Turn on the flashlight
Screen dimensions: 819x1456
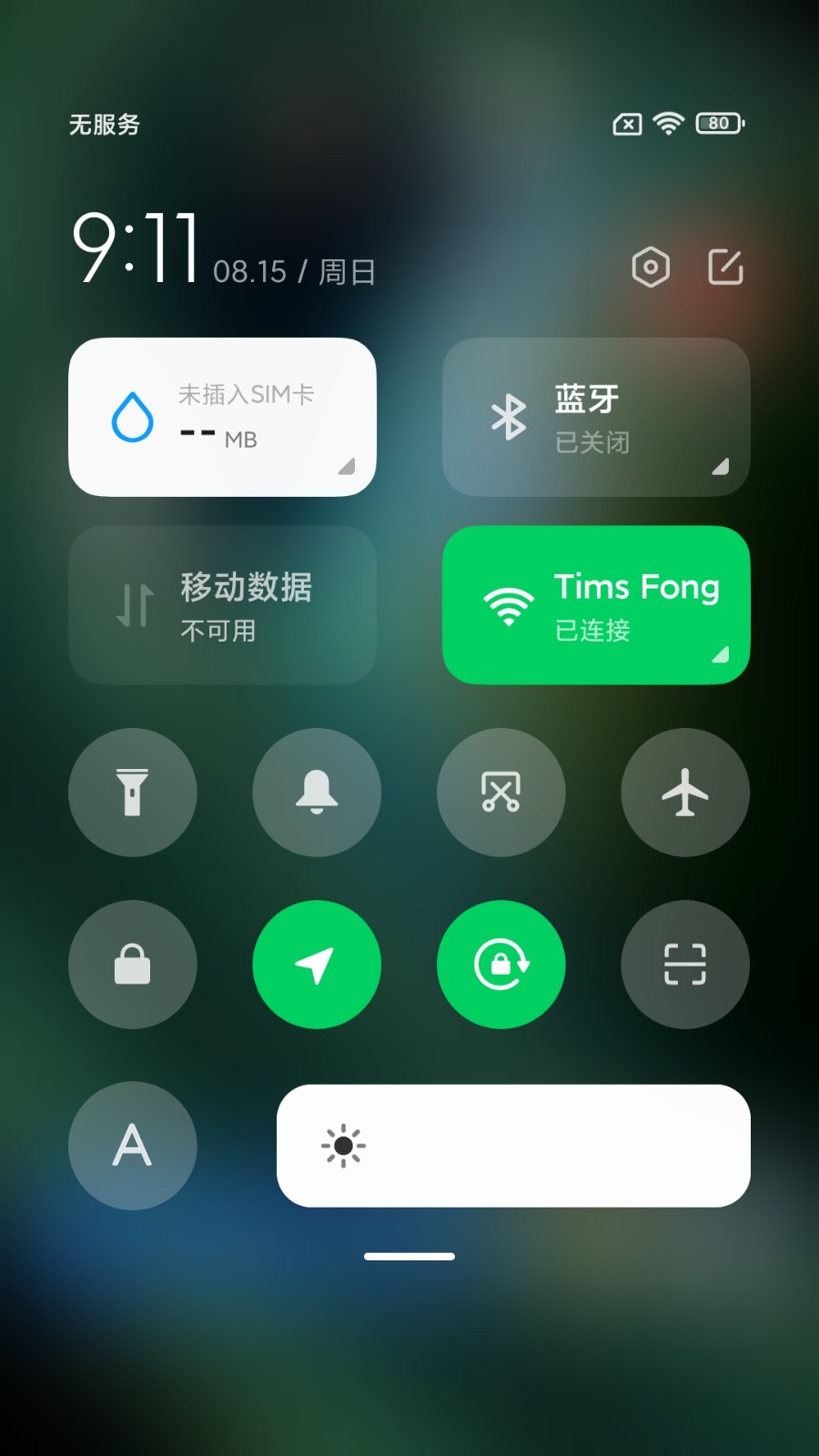133,792
